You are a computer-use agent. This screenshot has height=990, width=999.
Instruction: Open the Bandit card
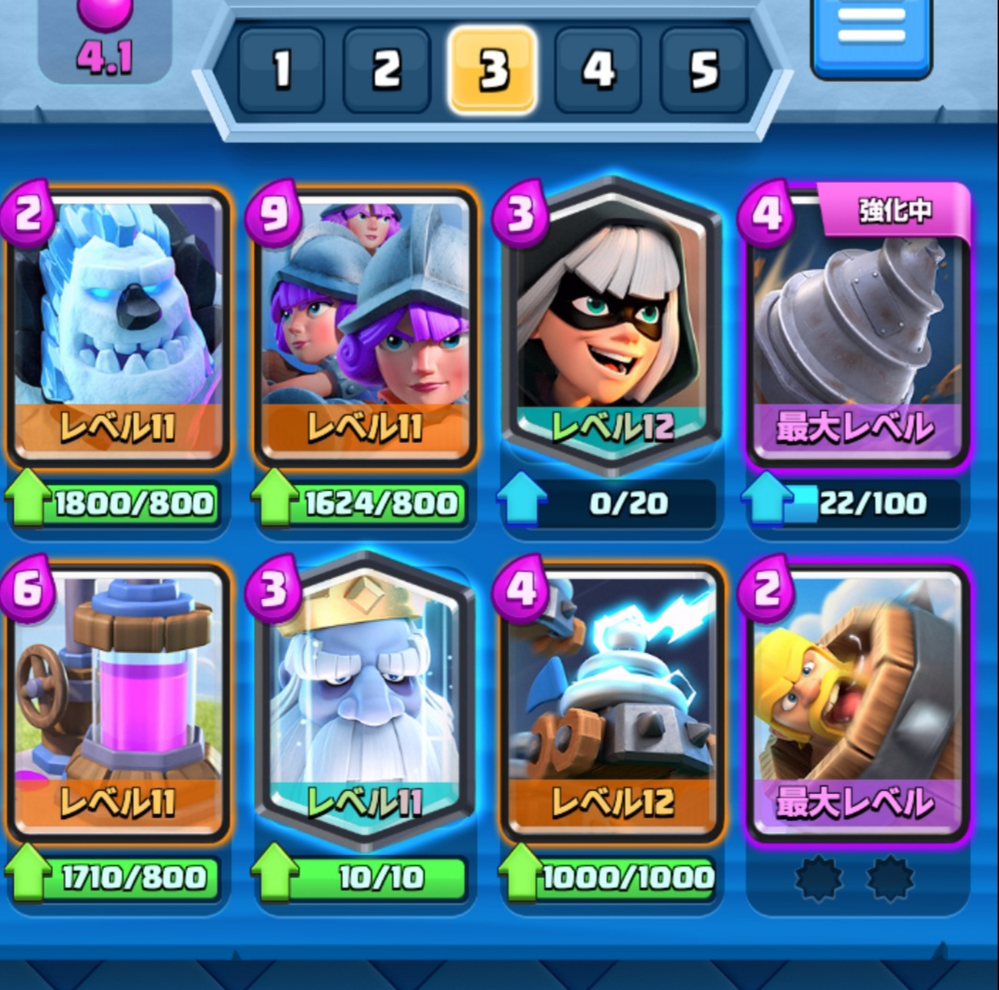(x=612, y=320)
